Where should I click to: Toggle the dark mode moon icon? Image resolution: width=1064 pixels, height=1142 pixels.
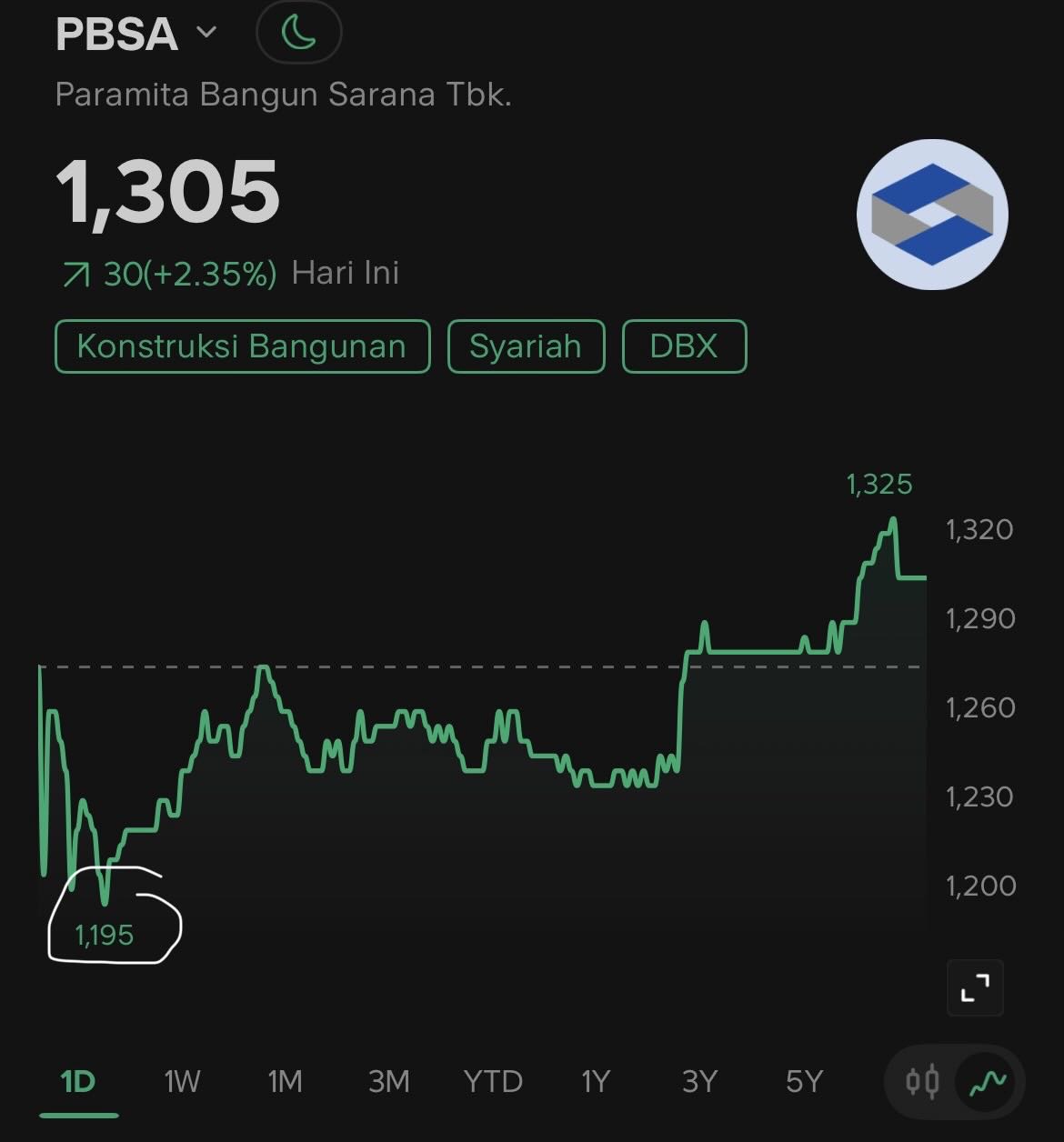click(x=298, y=34)
